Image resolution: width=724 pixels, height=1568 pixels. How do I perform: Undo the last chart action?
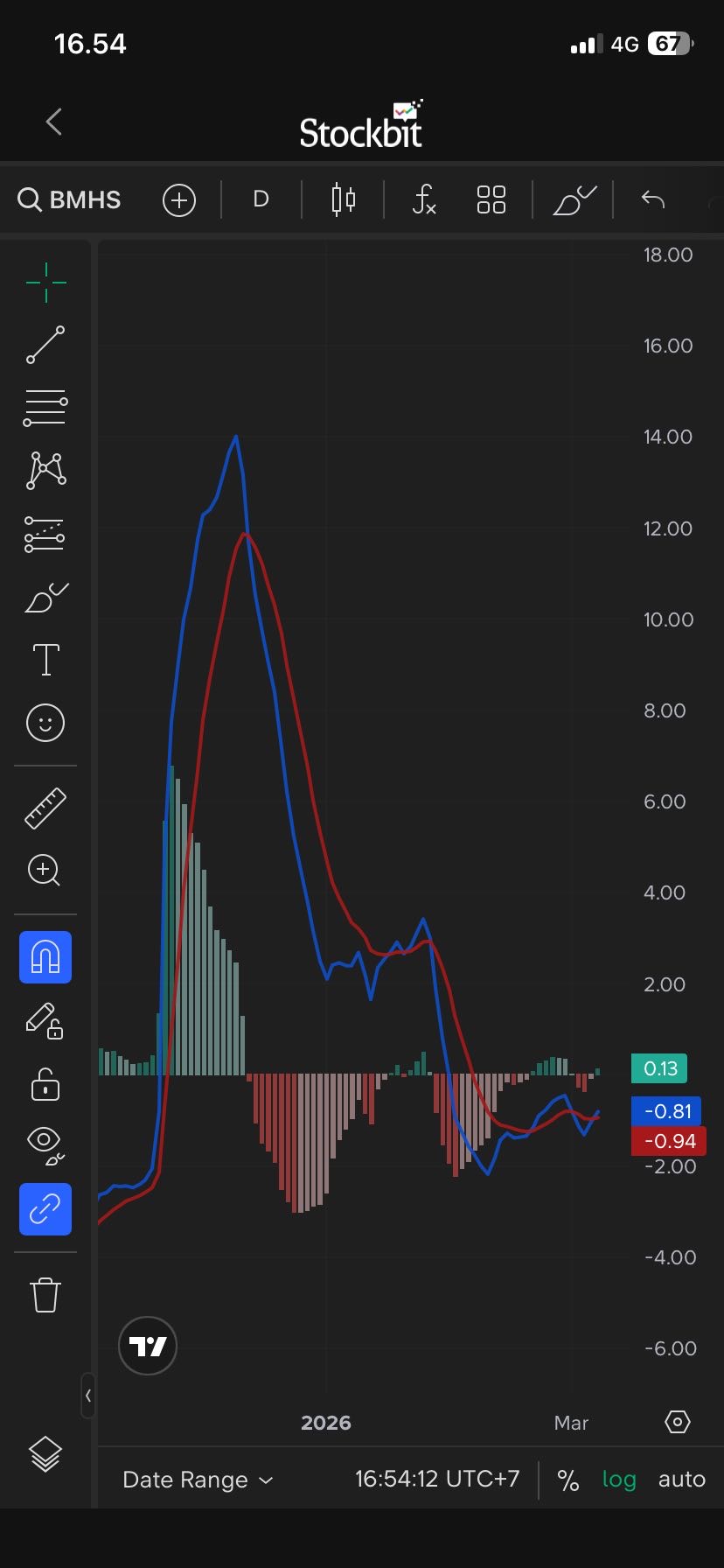click(x=653, y=199)
